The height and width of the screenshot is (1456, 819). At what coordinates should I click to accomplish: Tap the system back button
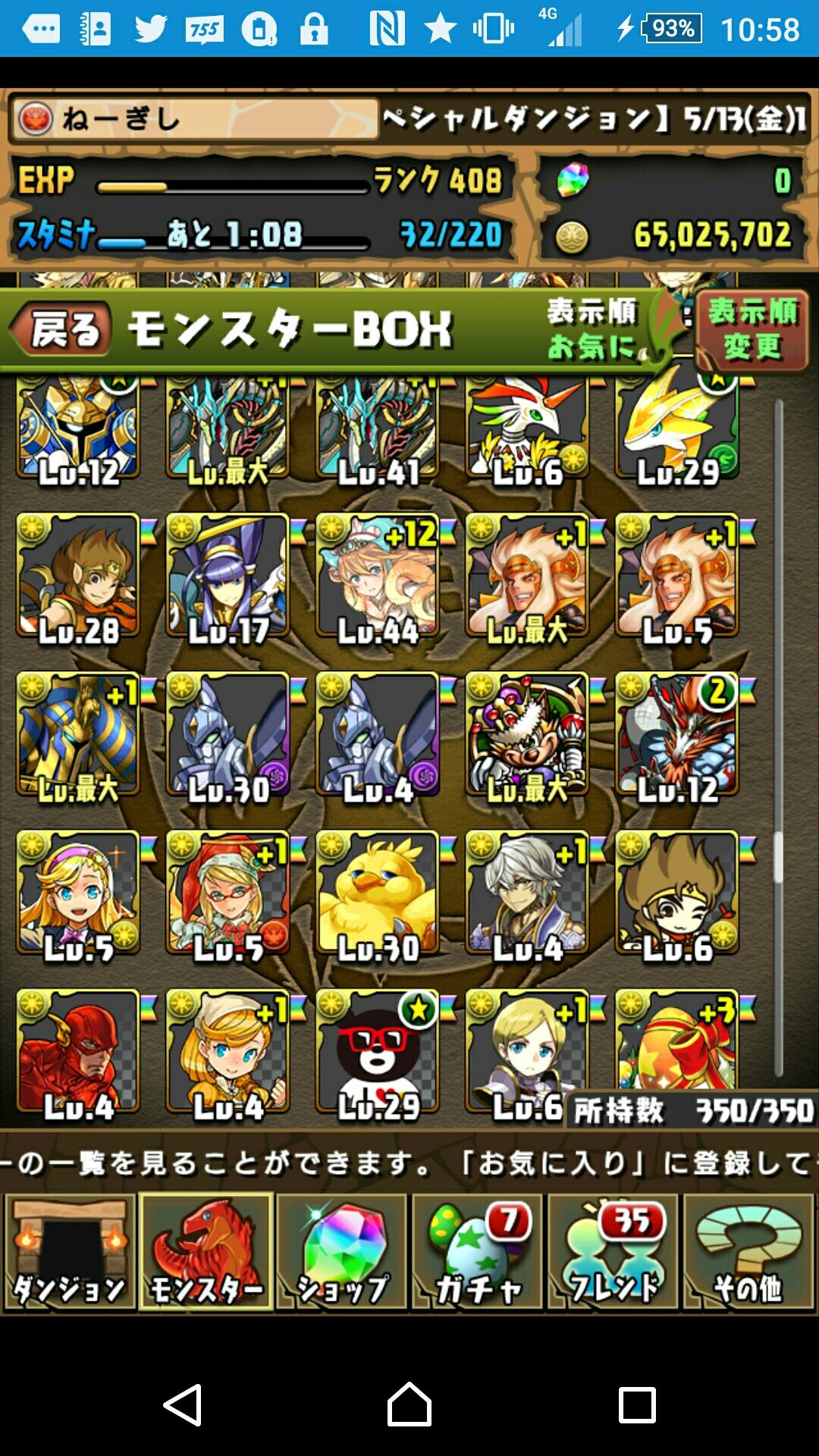pyautogui.click(x=183, y=1404)
